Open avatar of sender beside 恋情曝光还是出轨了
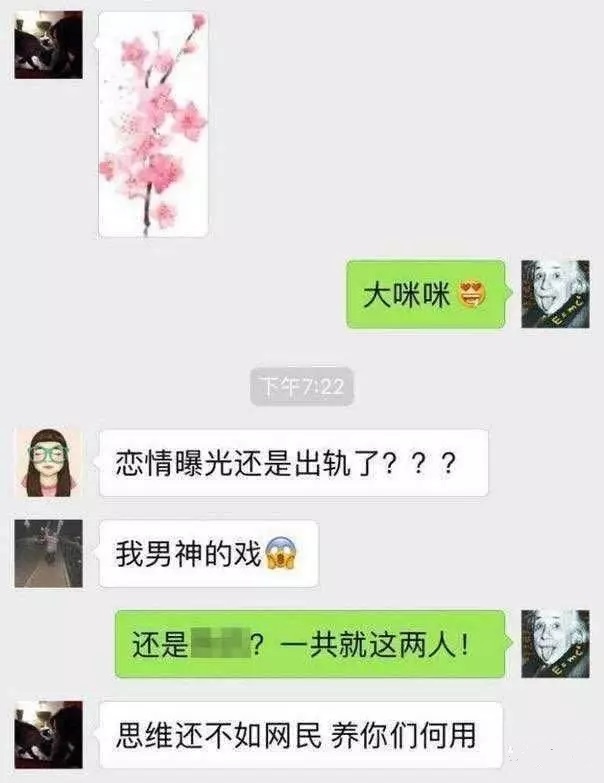 (49, 464)
